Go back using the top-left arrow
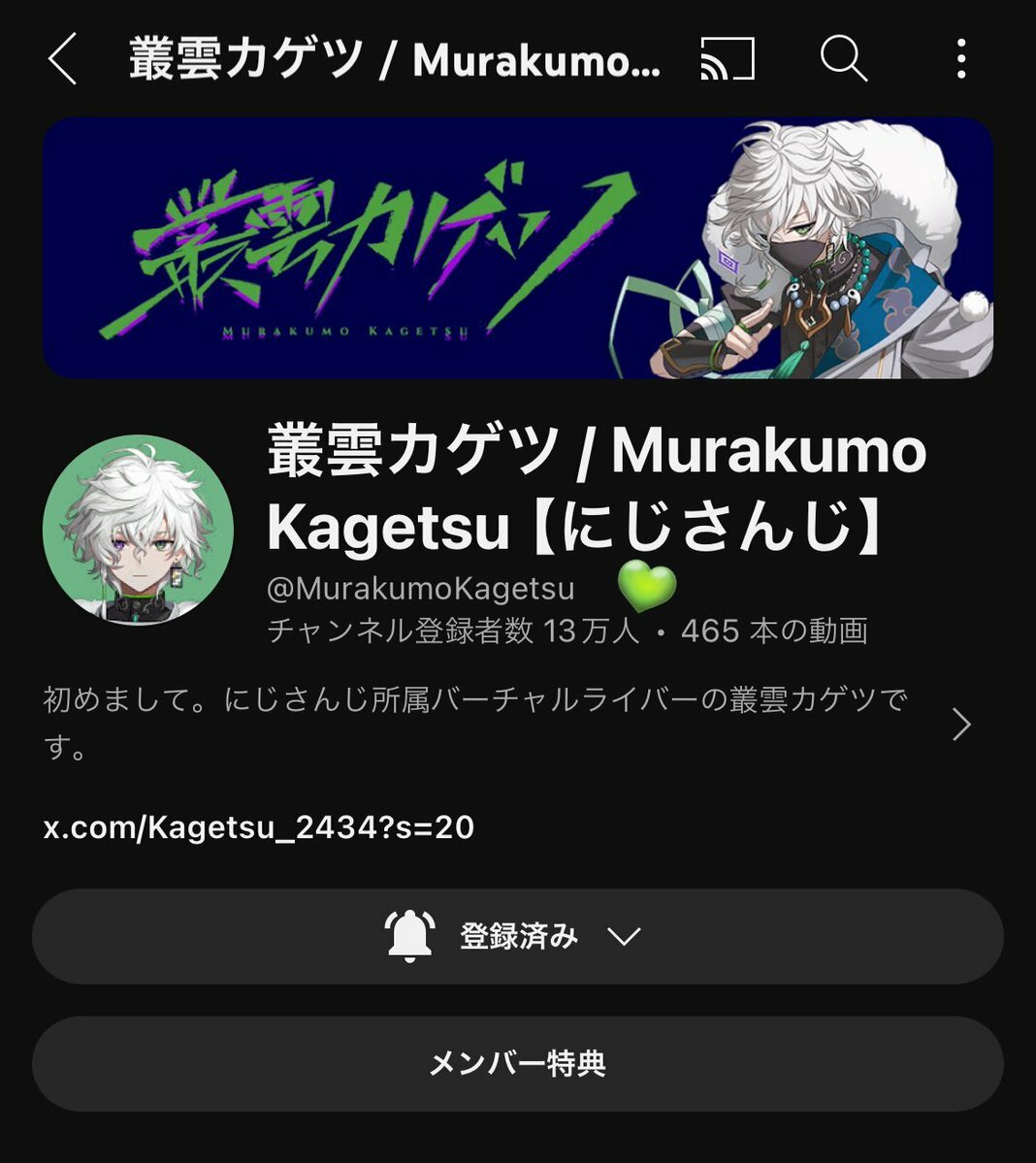 pyautogui.click(x=62, y=59)
